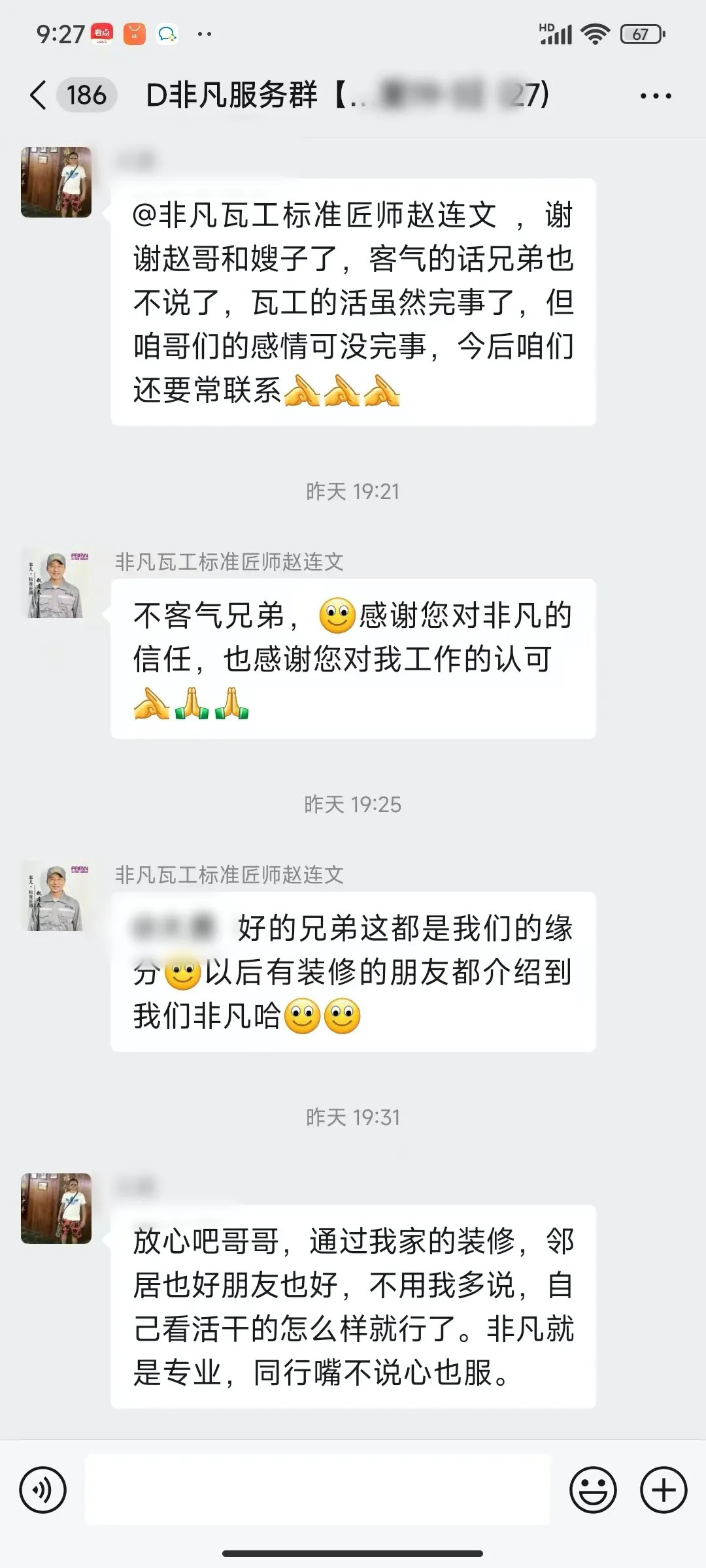Open the plus attachments menu

663,1490
